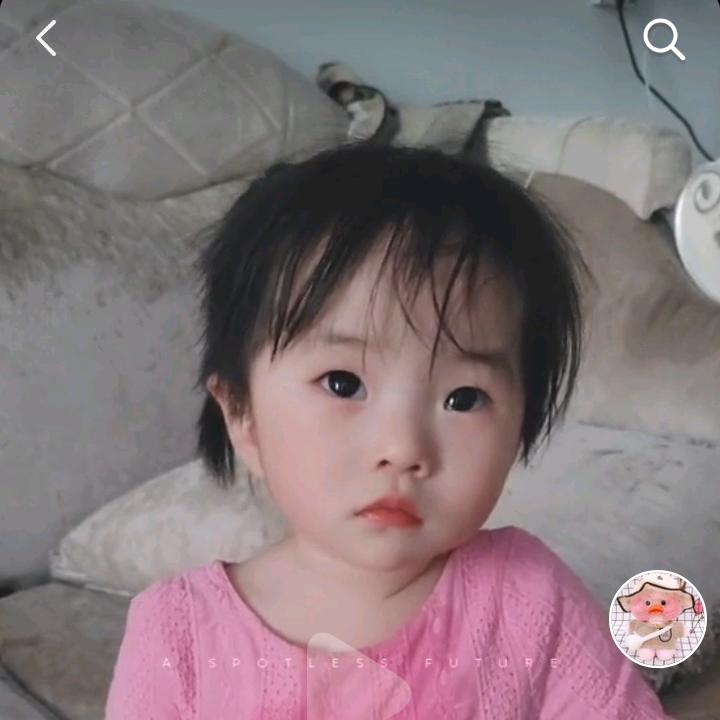Open the duck avatar profile picture
The height and width of the screenshot is (720, 720).
tap(657, 618)
